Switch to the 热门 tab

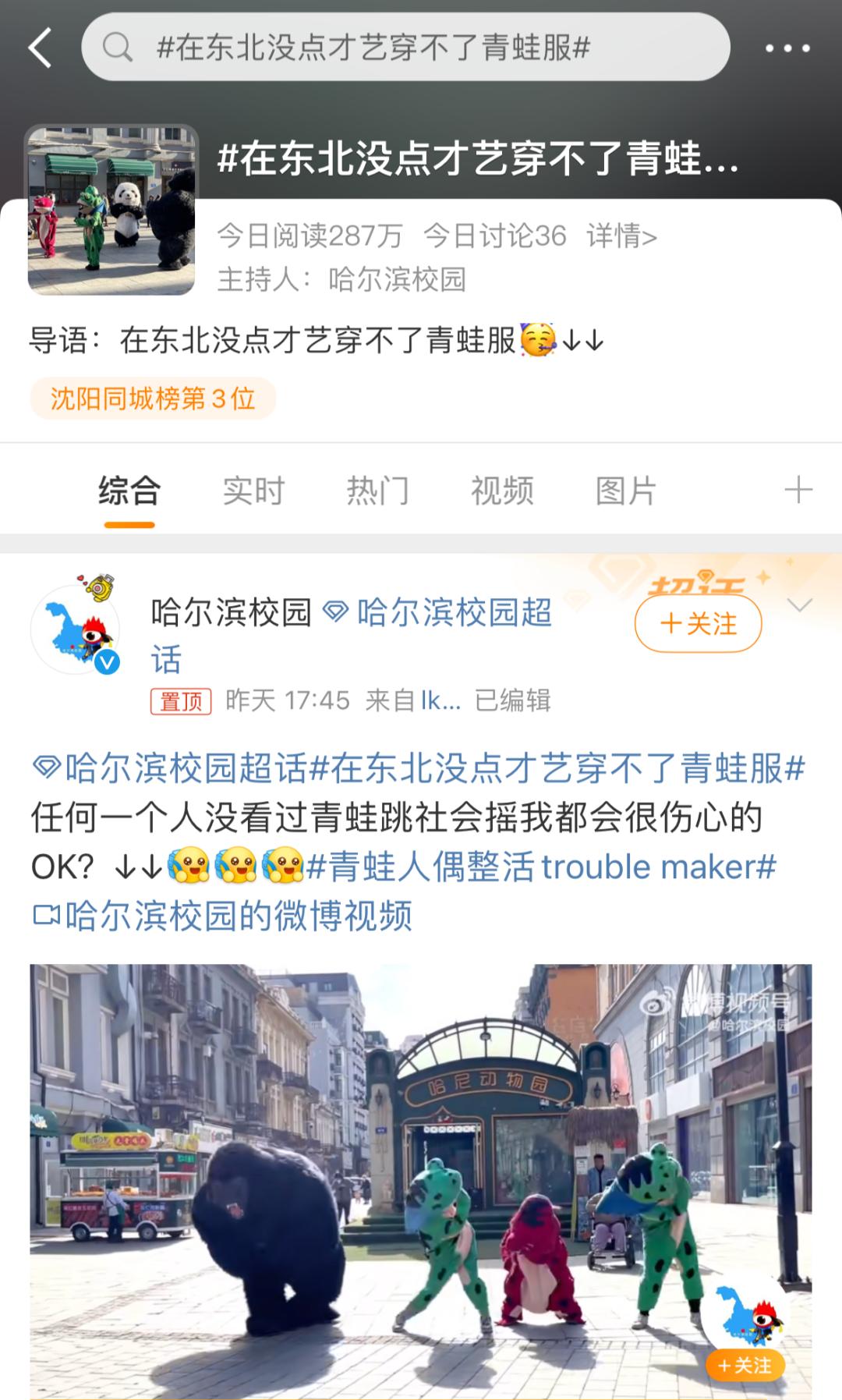[x=377, y=491]
